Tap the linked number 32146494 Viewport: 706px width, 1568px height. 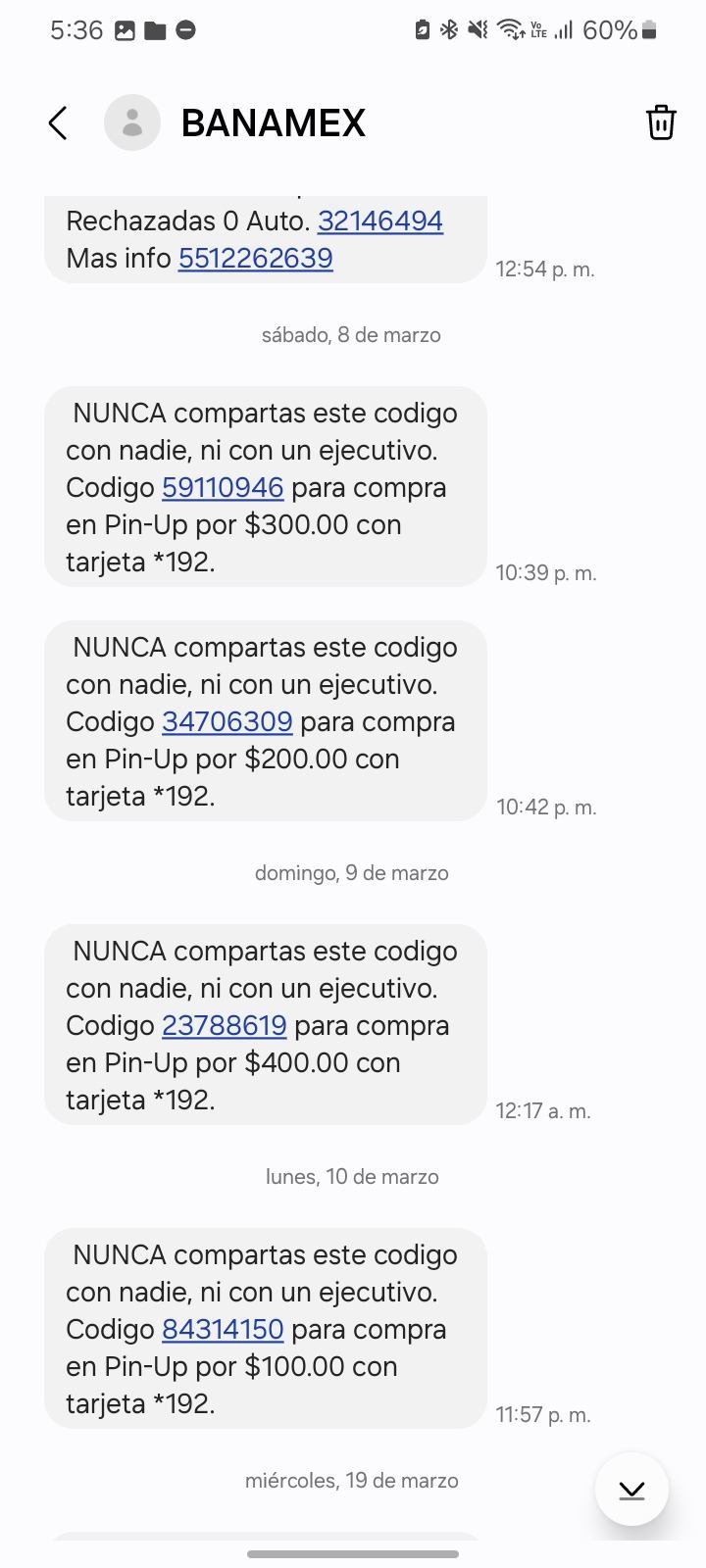[380, 221]
